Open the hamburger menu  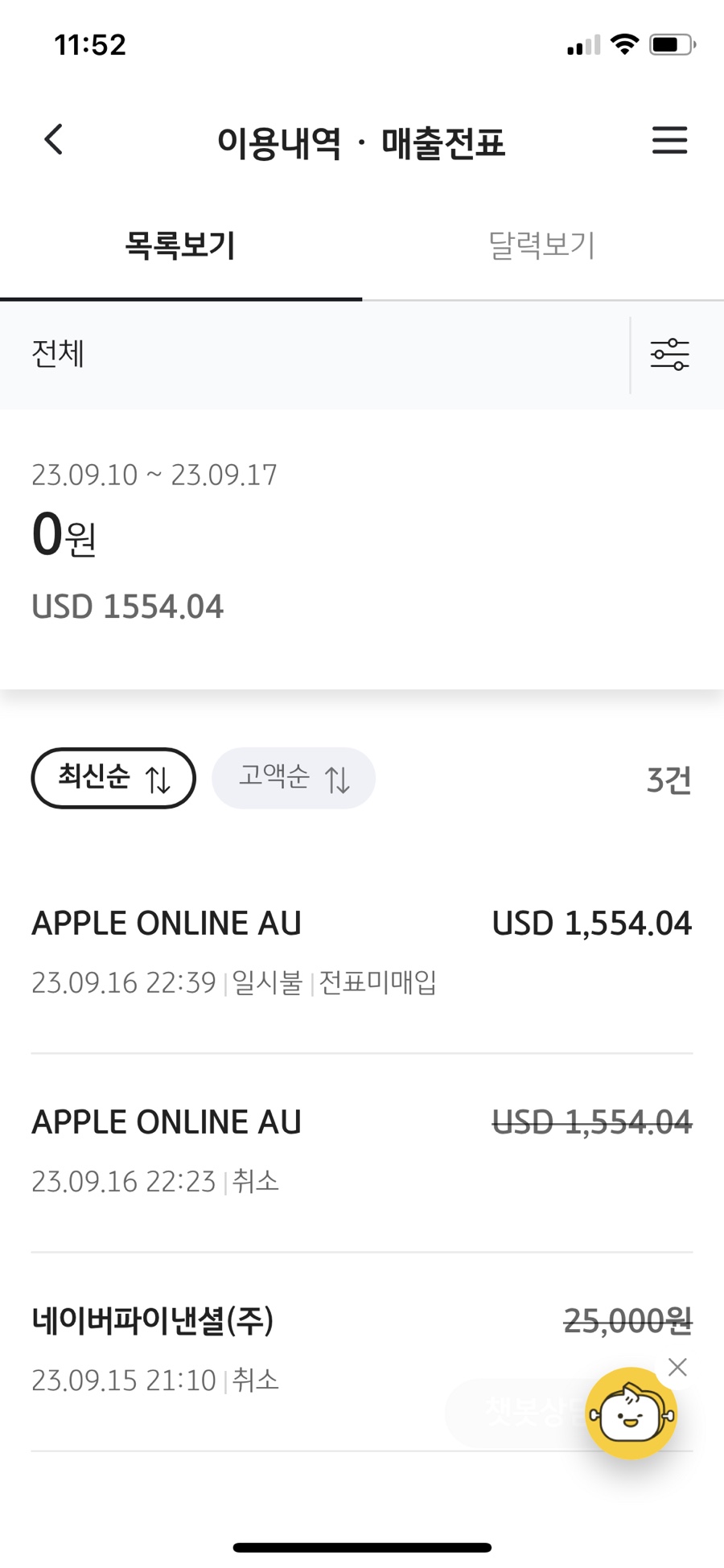click(669, 140)
